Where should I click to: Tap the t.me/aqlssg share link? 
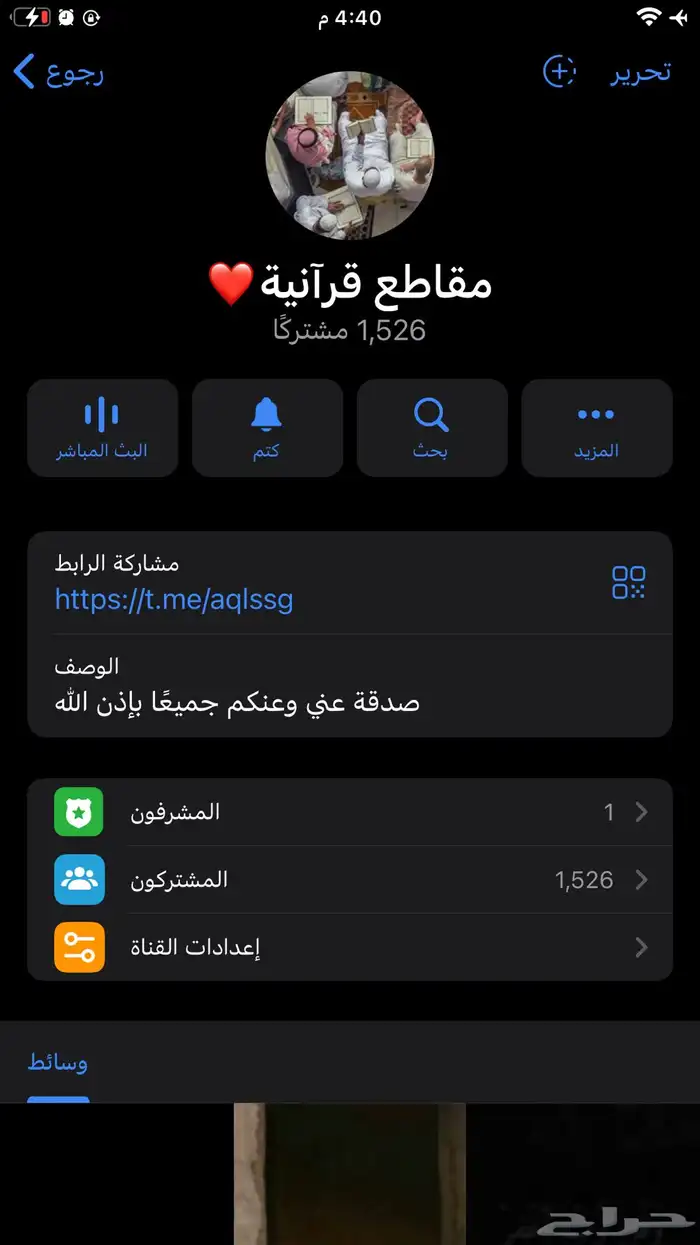point(174,599)
